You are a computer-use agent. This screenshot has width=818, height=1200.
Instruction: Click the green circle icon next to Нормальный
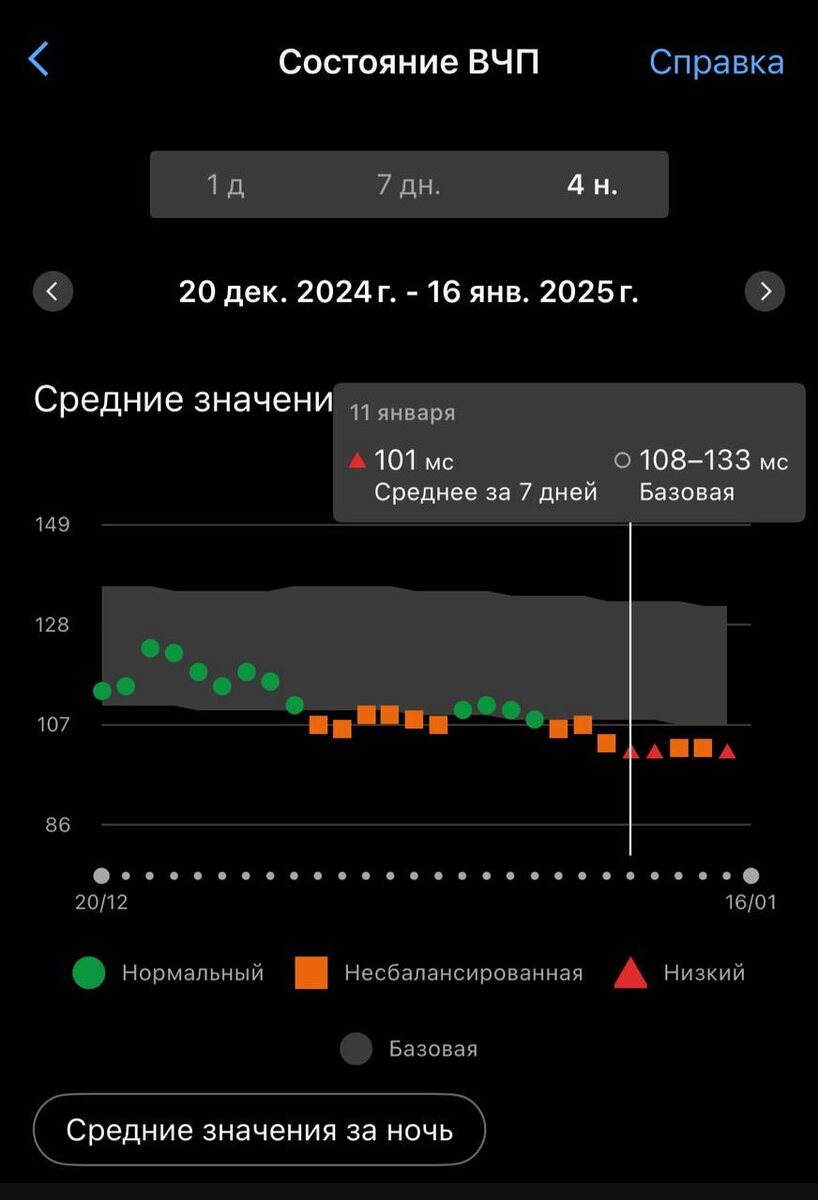coord(88,972)
